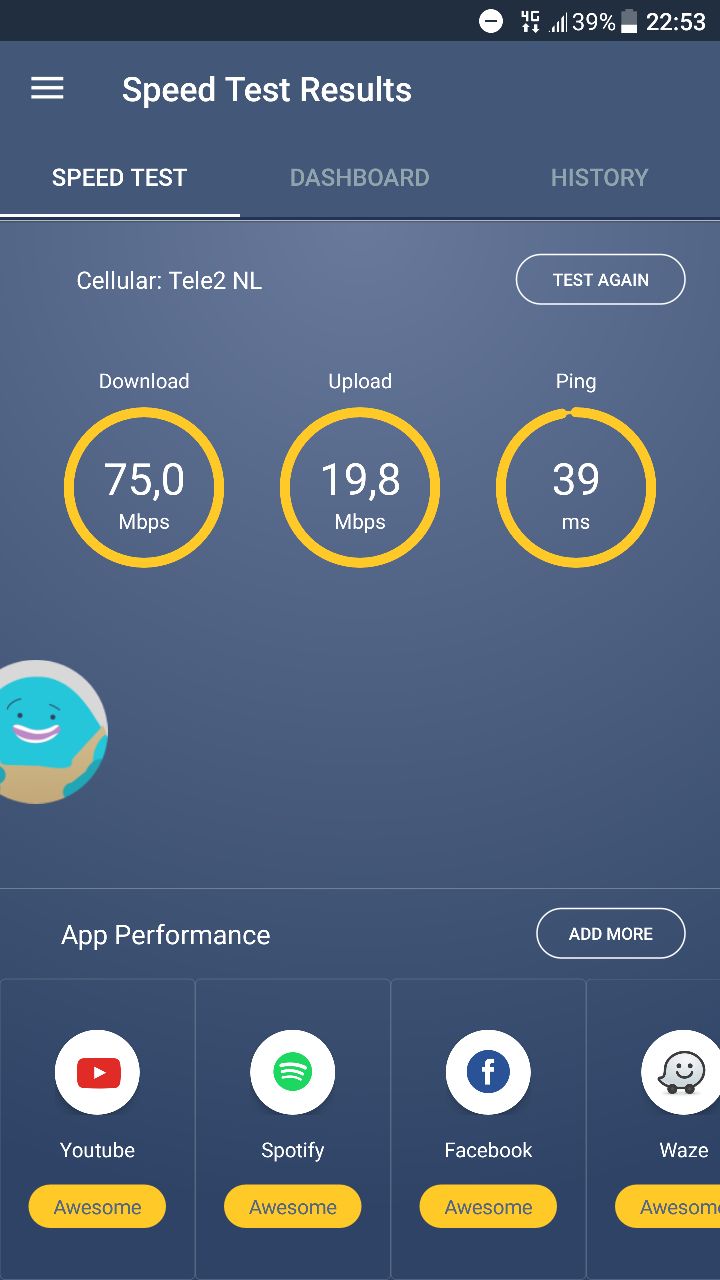Tap Add More apps button
The width and height of the screenshot is (720, 1280).
pos(610,934)
